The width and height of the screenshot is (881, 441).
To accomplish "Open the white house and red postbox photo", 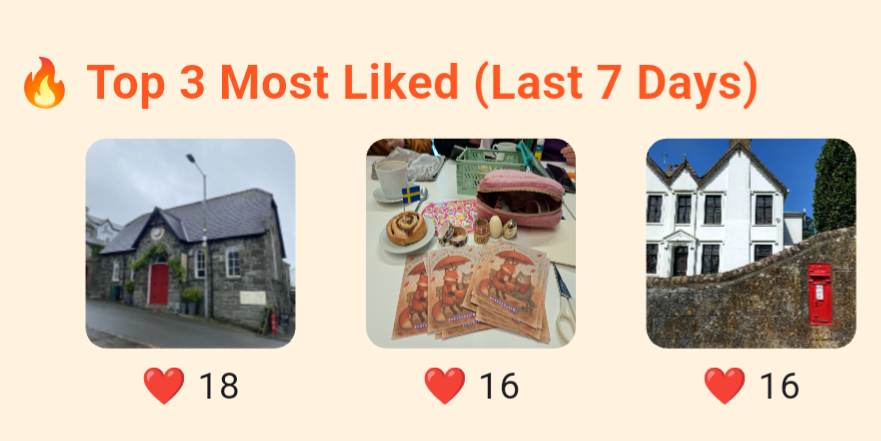I will 751,243.
